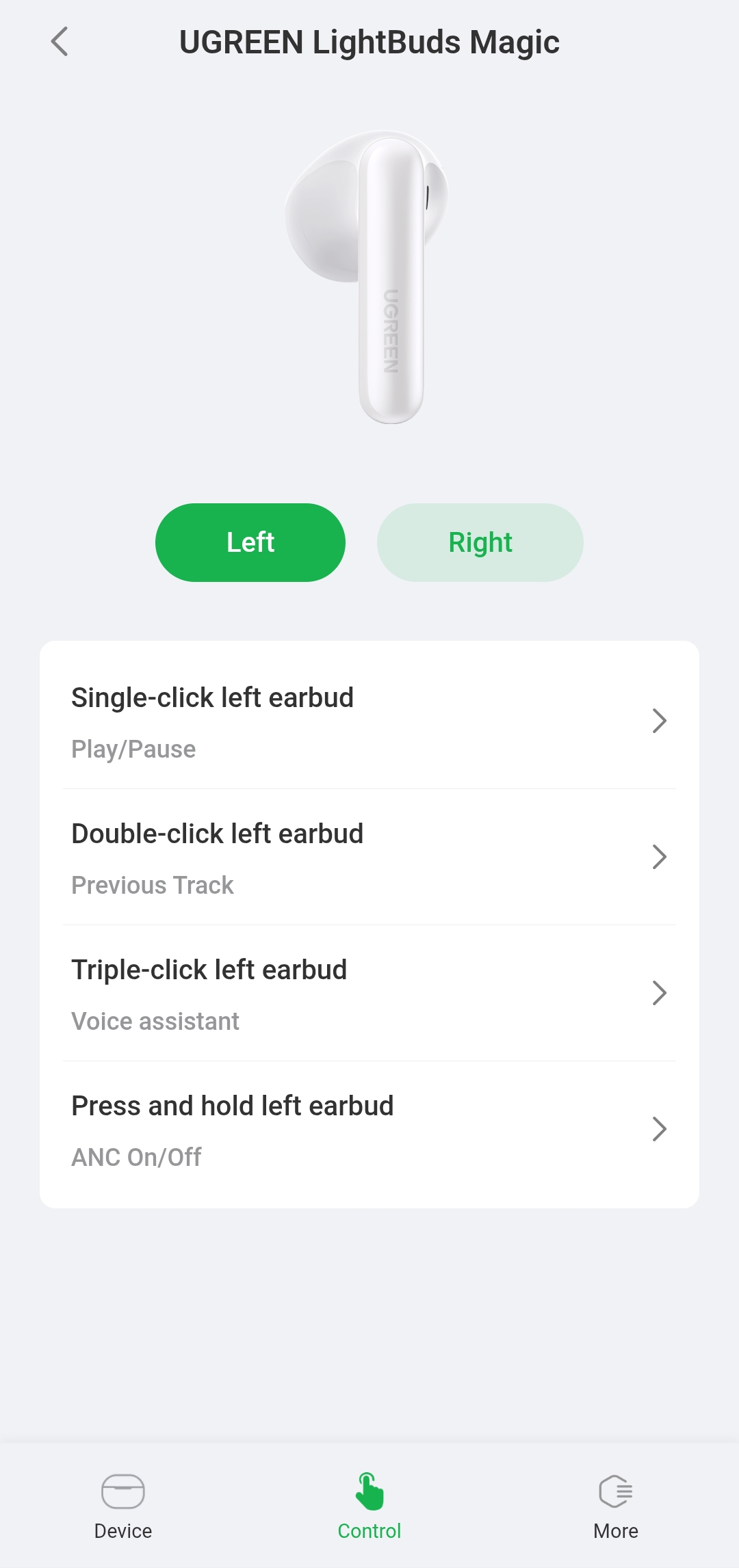Change Triple-click left earbud action
Viewport: 739px width, 1568px height.
369,994
